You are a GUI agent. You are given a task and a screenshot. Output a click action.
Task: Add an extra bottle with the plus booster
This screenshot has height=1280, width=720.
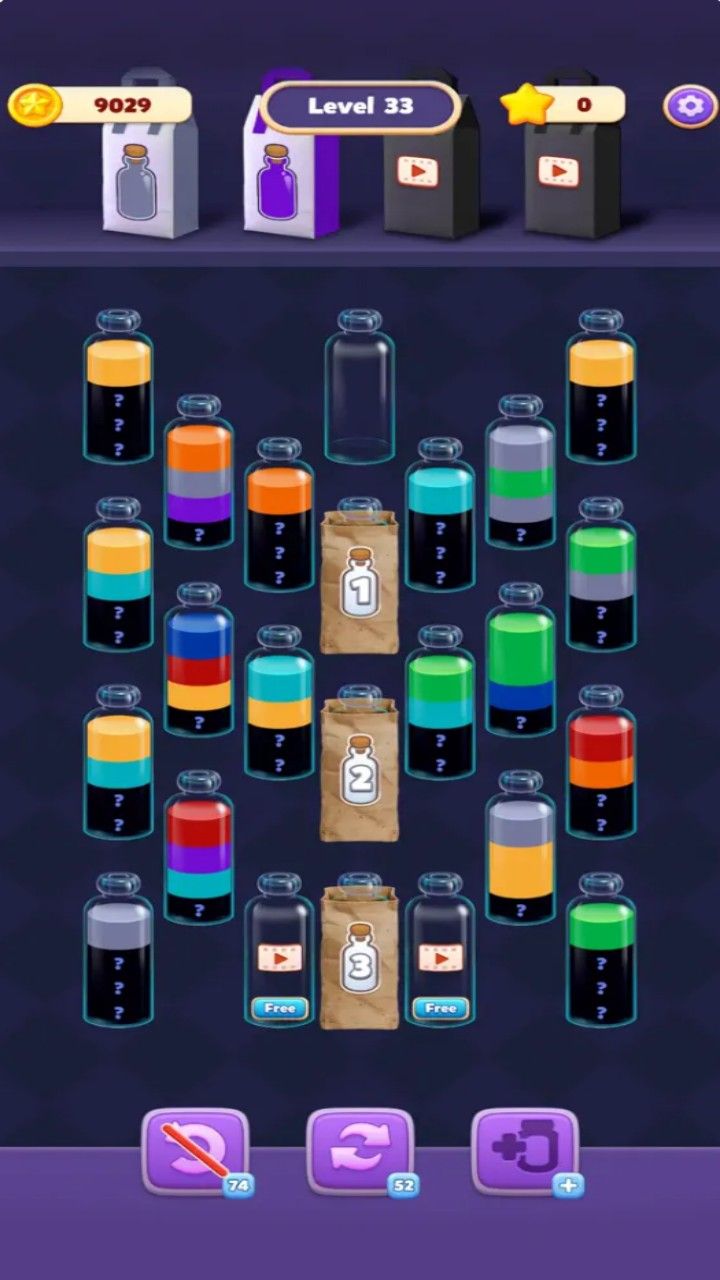[523, 1150]
